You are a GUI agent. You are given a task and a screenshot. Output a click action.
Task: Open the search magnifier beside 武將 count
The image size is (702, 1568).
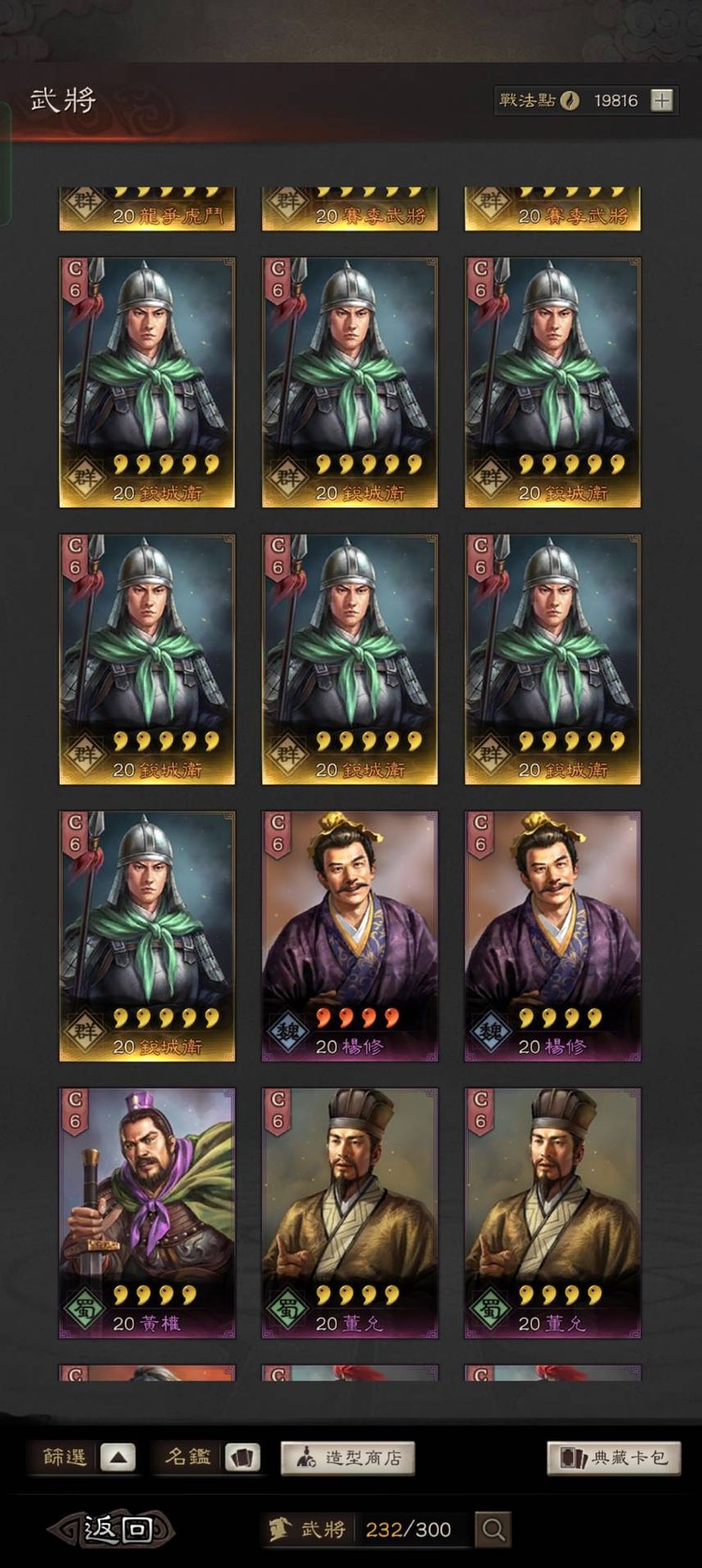point(493,1530)
